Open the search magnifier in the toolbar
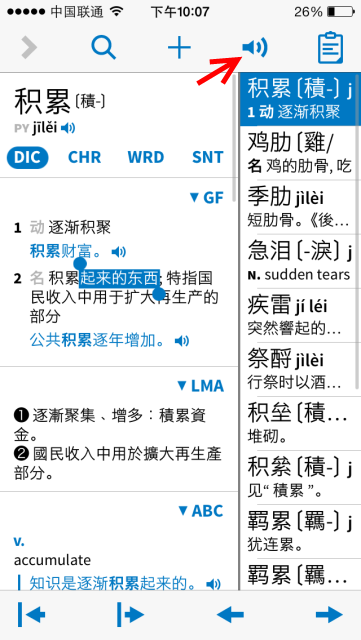Screen dimensions: 361x640 104,48
